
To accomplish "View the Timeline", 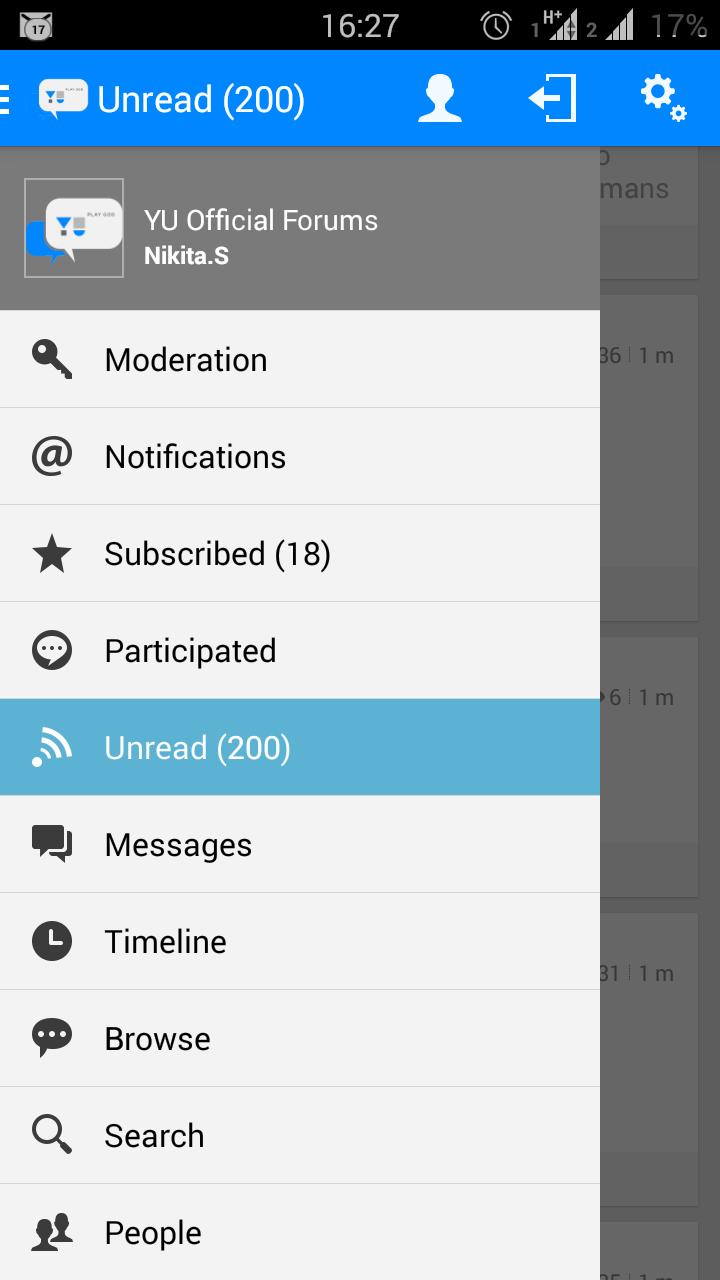I will (300, 942).
